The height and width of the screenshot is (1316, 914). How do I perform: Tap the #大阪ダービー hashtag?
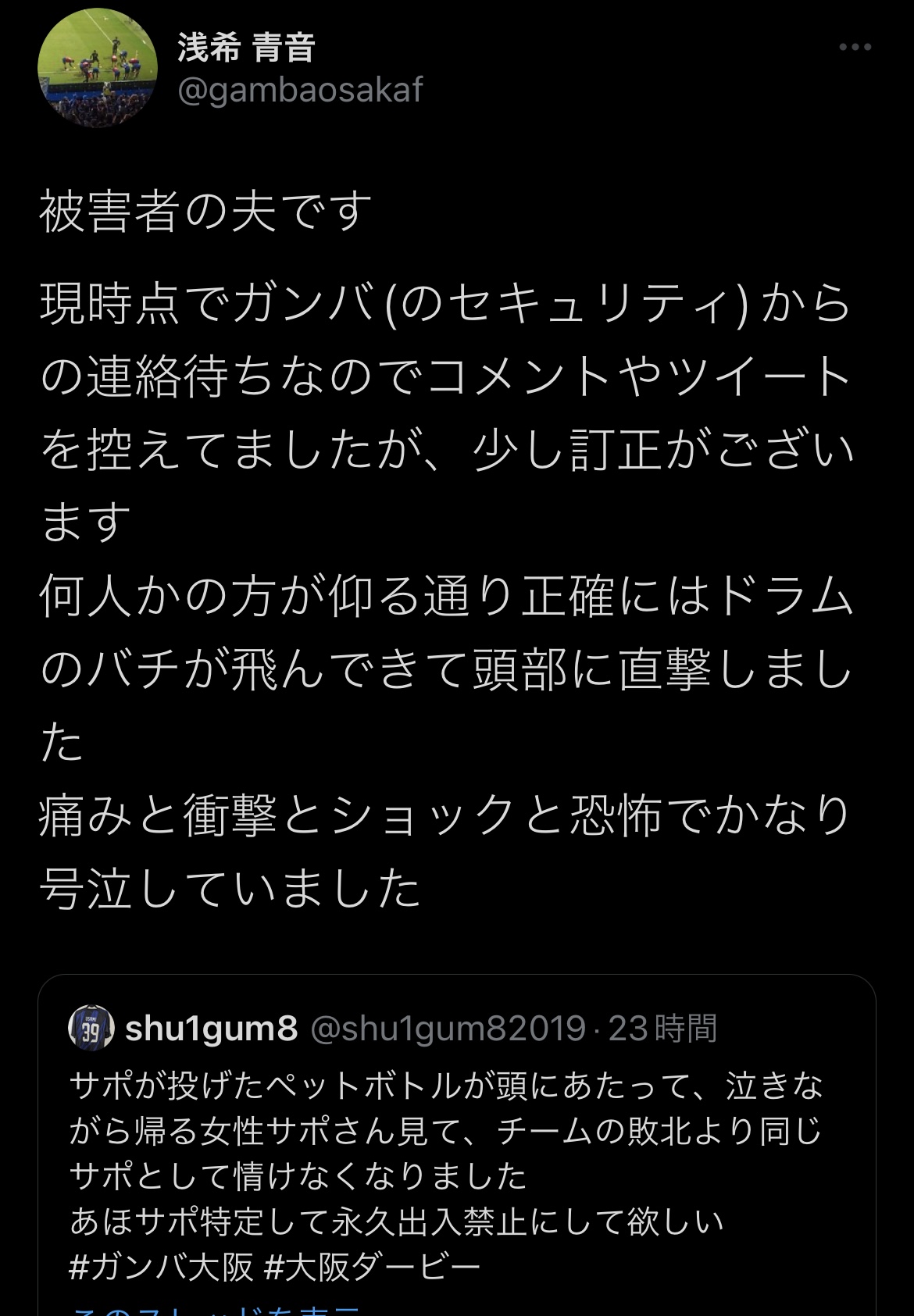(x=373, y=1267)
